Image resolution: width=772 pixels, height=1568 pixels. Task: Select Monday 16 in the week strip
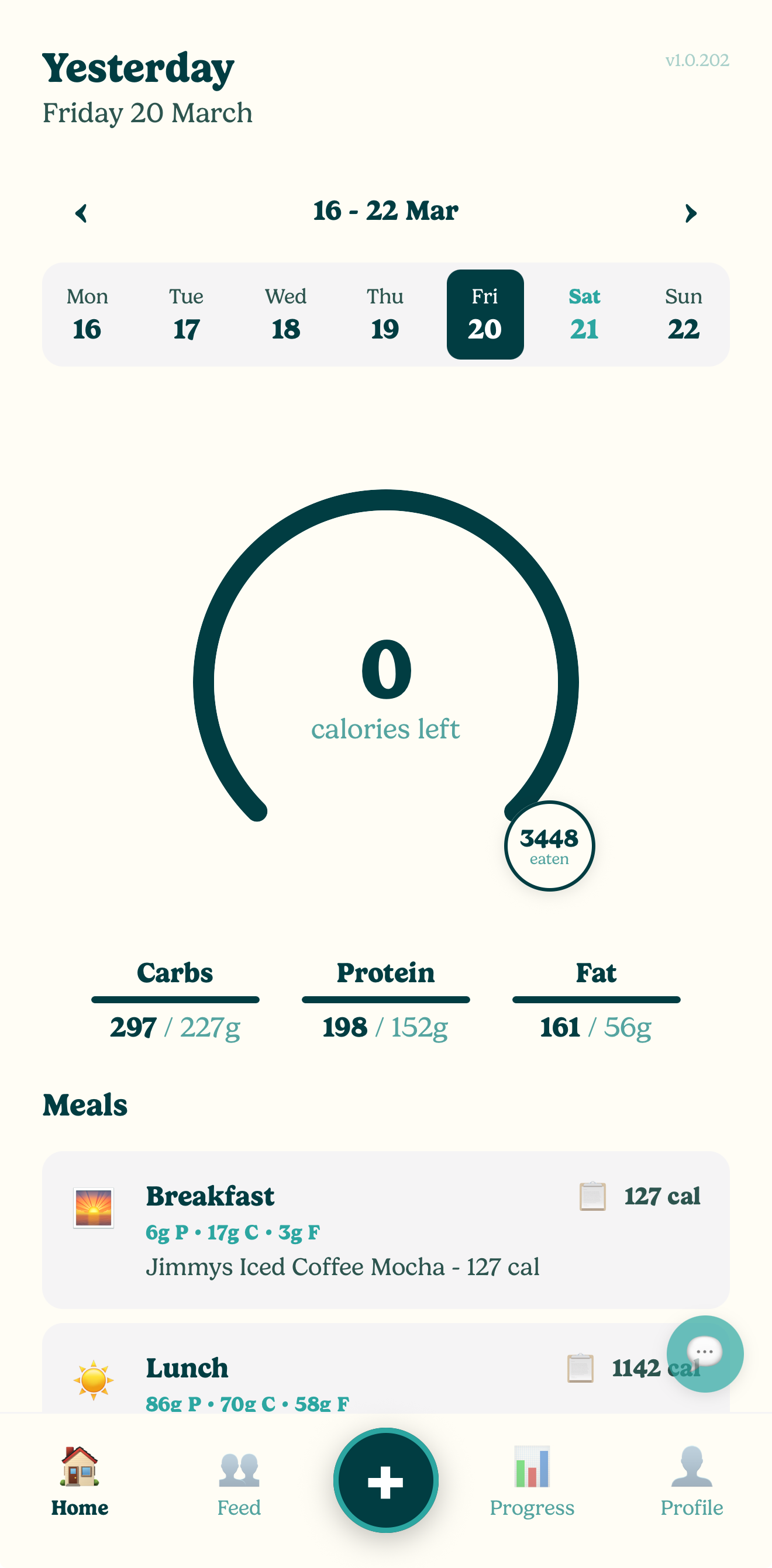coord(87,313)
